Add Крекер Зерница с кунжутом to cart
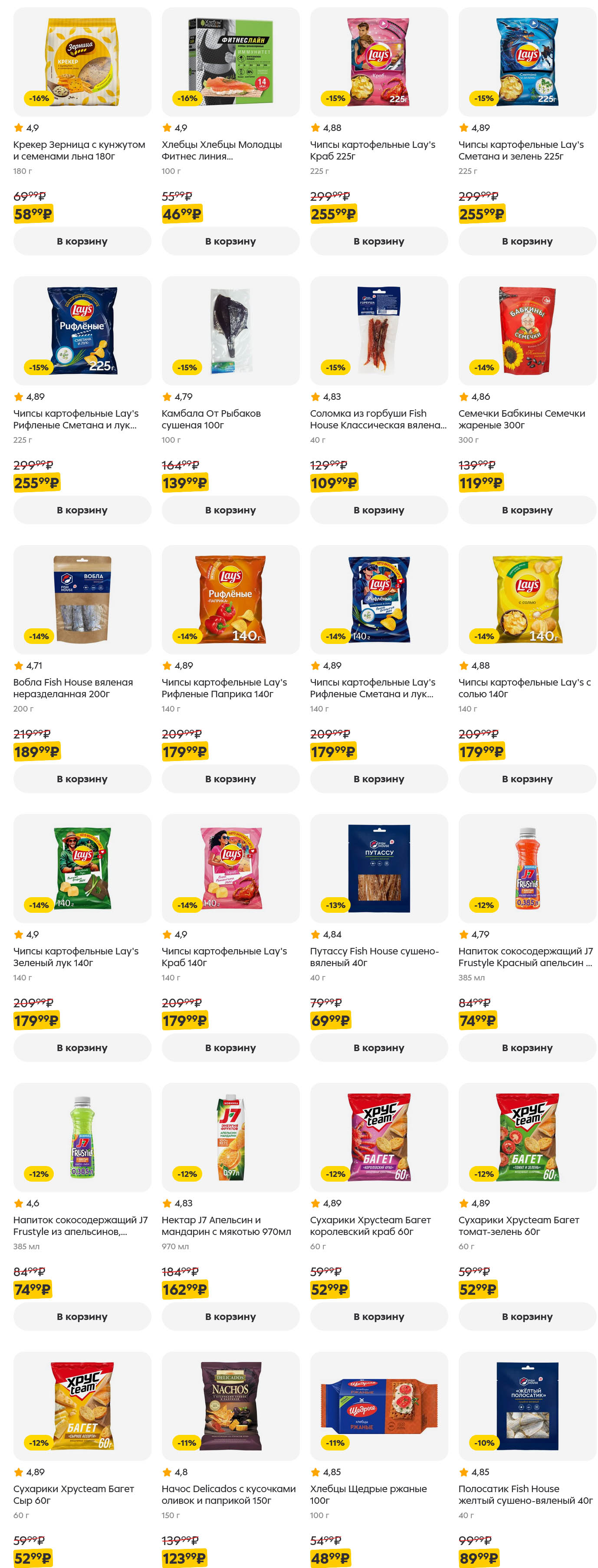 (82, 241)
